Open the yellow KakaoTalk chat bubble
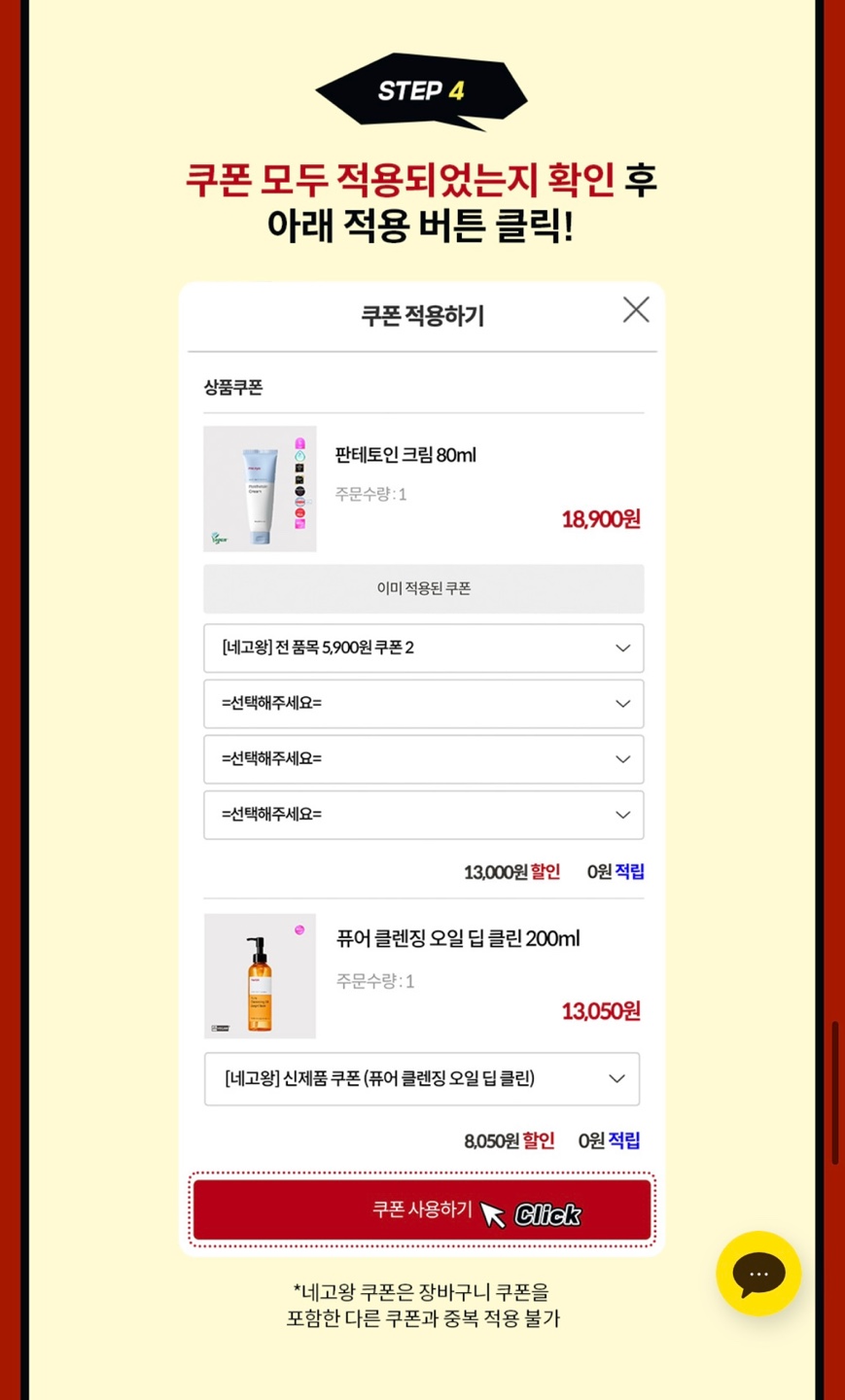The width and height of the screenshot is (845, 1400). point(758,1274)
